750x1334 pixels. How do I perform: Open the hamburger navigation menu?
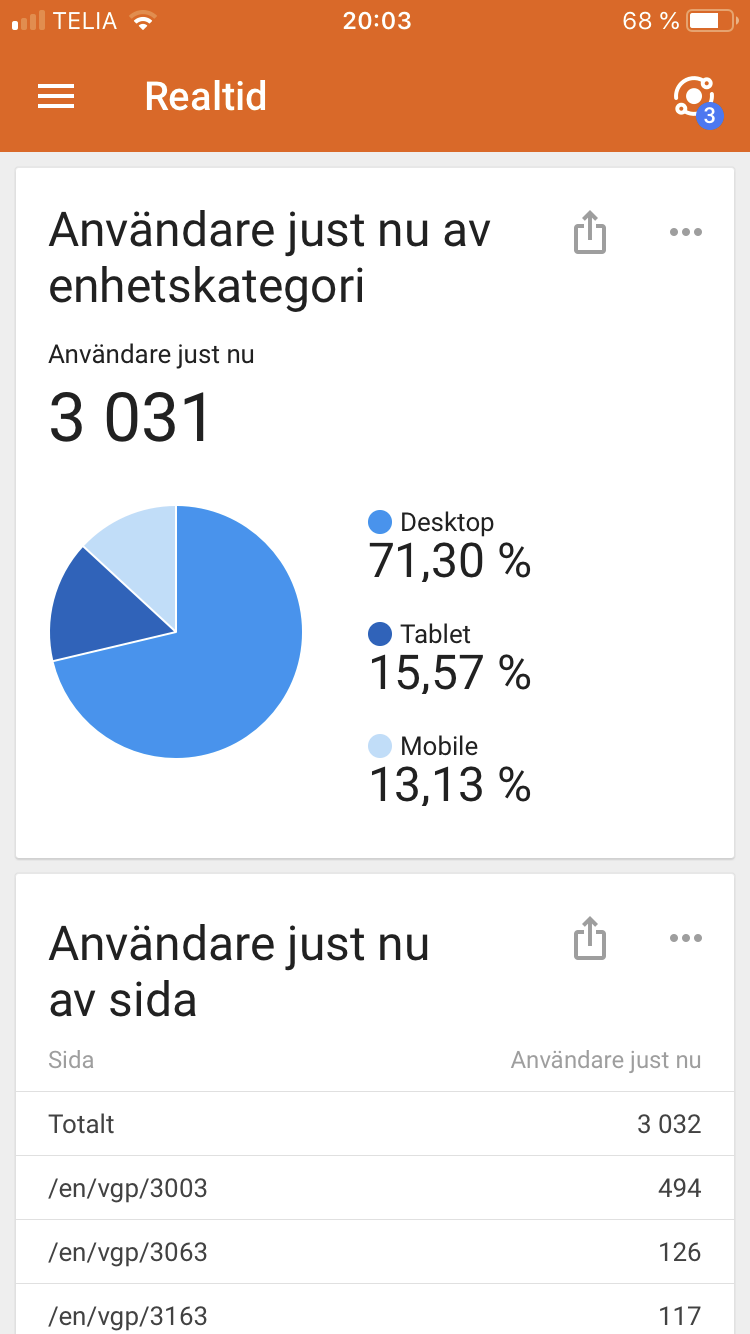[x=56, y=96]
